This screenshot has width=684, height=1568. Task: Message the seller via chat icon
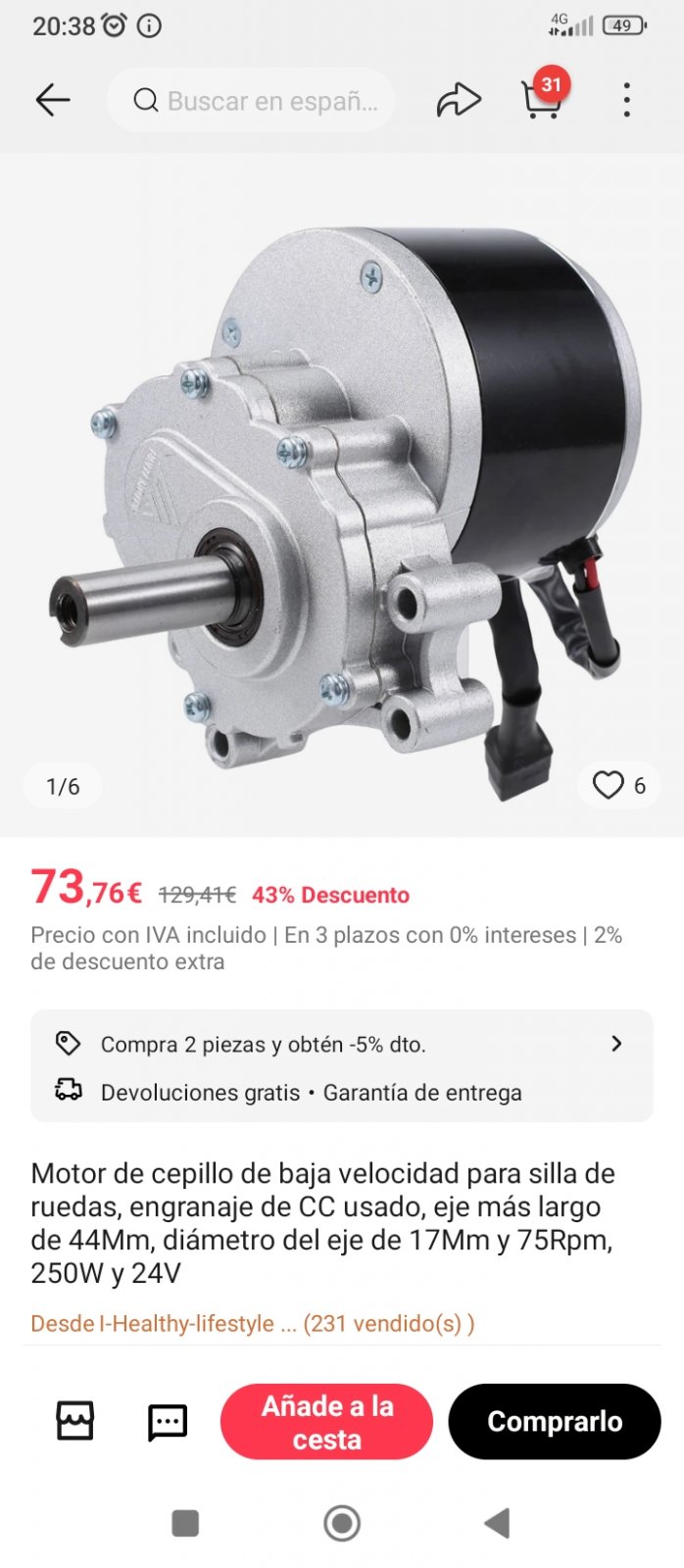[168, 1422]
